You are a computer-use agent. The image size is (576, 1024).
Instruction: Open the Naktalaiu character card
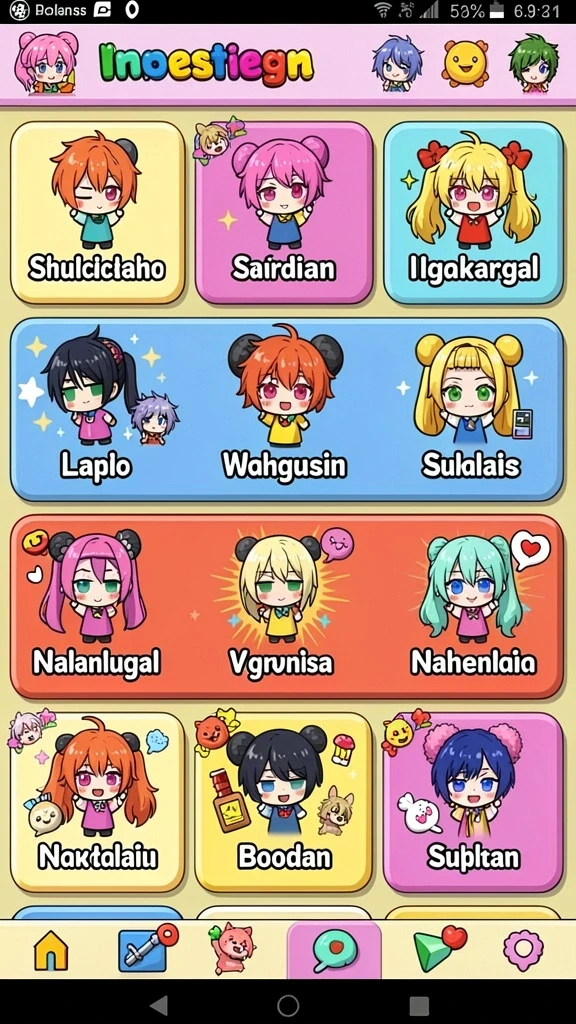(x=97, y=802)
